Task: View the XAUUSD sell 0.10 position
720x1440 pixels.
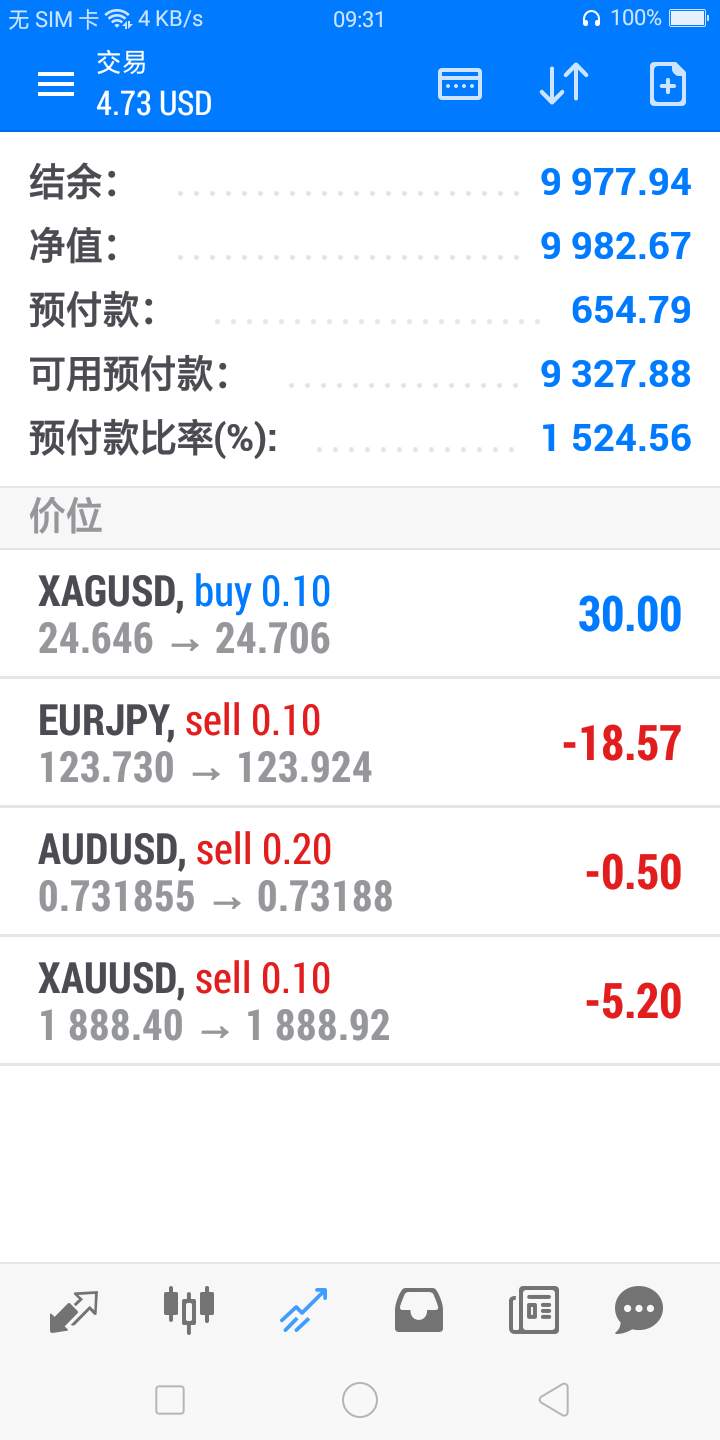Action: 360,1001
